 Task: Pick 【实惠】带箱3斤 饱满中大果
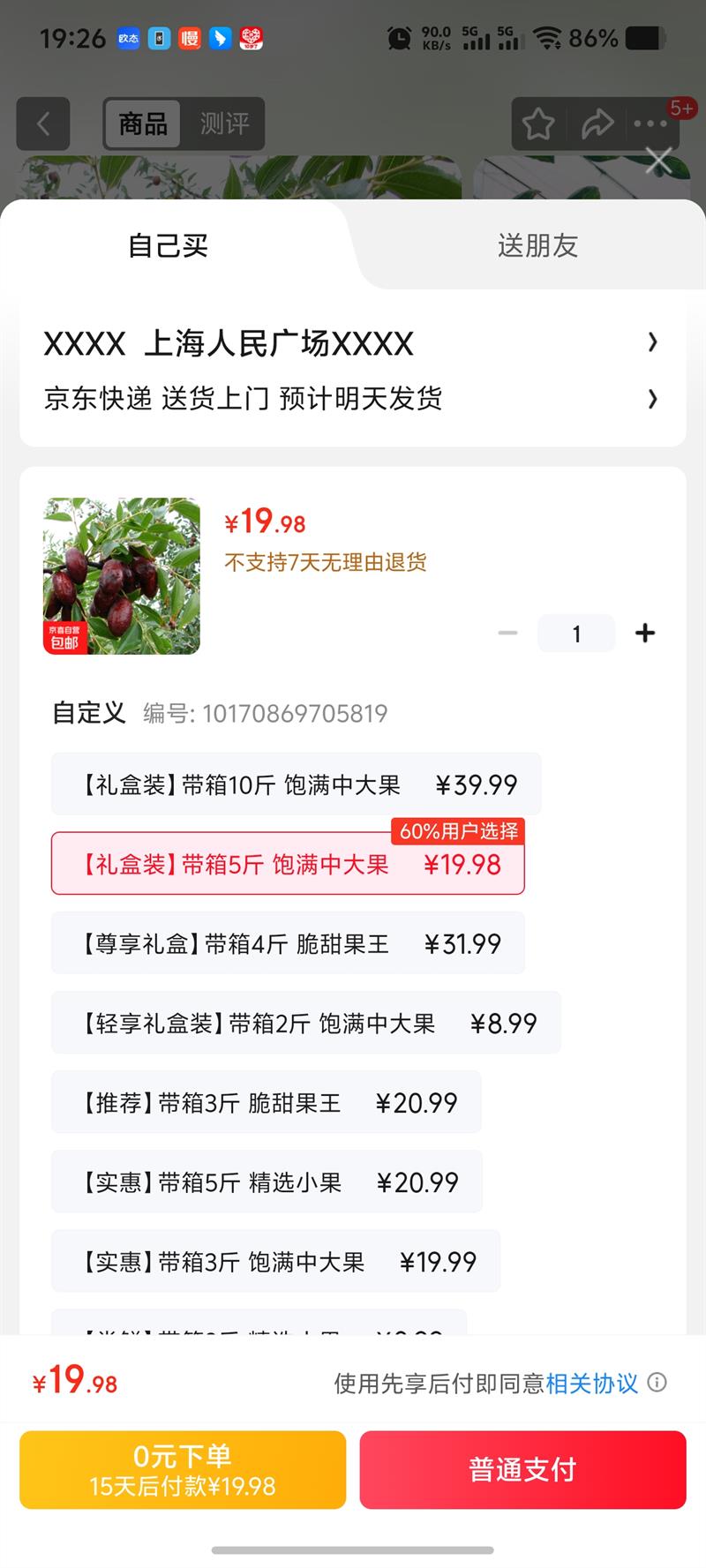(275, 1261)
